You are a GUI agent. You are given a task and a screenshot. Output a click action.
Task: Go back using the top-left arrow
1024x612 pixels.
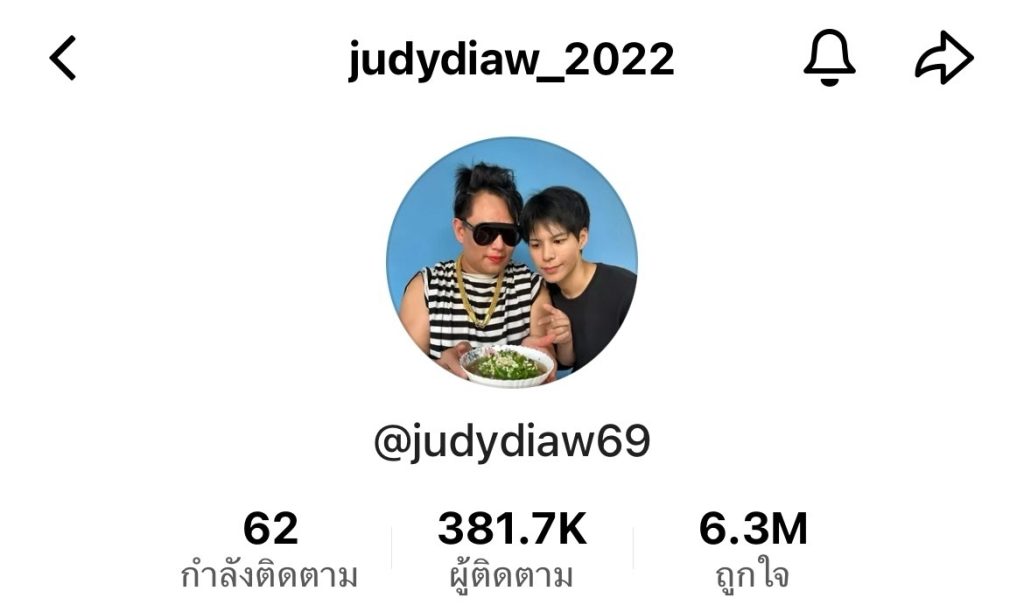pyautogui.click(x=63, y=59)
